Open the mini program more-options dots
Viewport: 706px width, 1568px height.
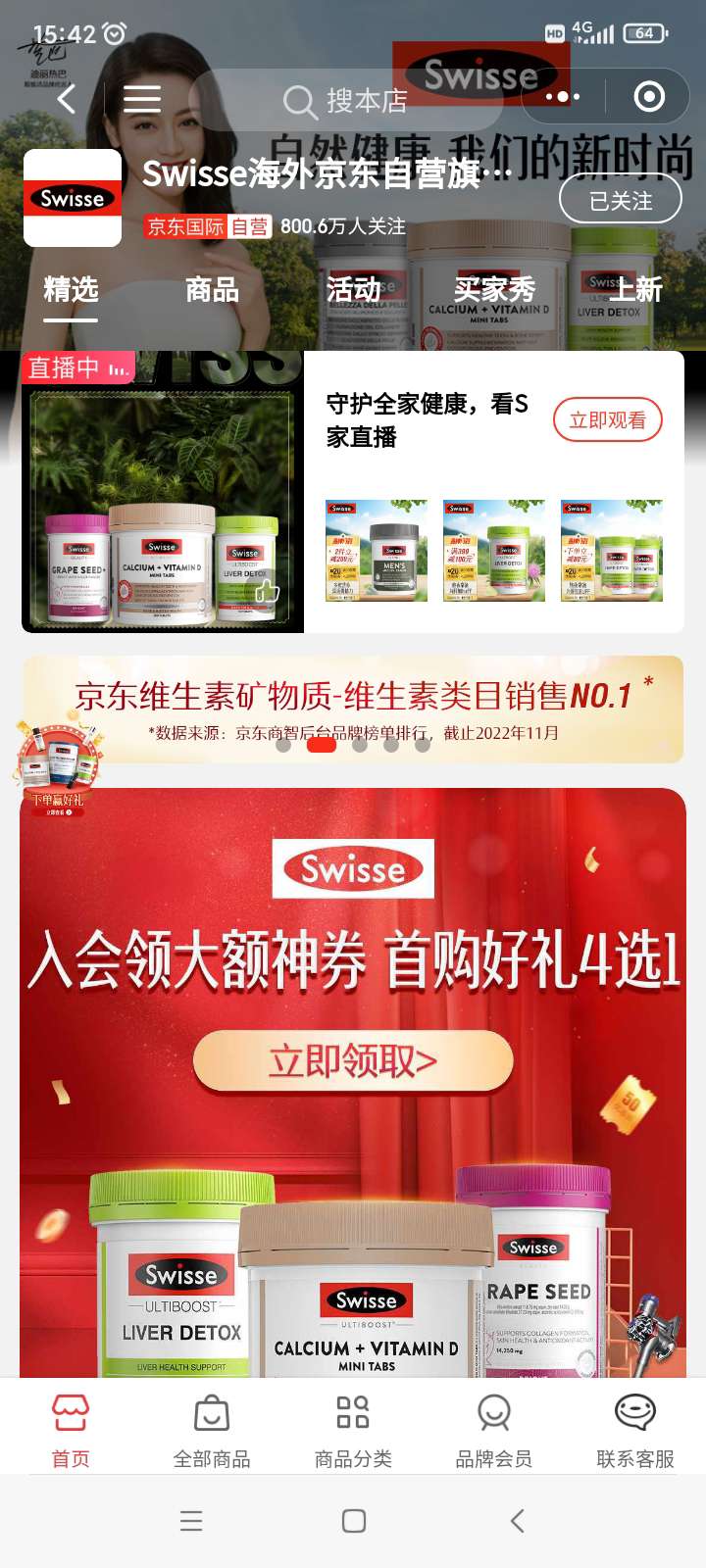coord(562,97)
